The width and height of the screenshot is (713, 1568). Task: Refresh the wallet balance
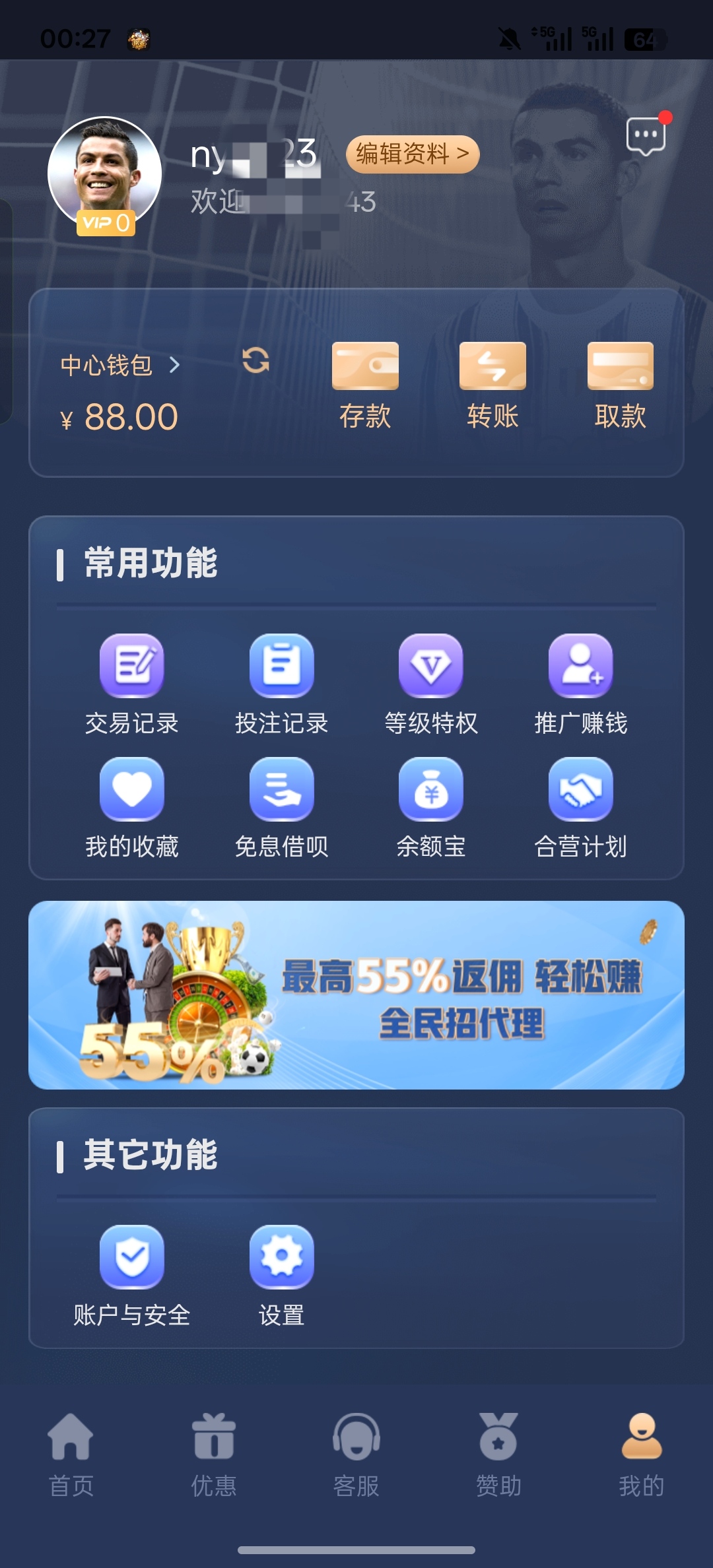(255, 360)
